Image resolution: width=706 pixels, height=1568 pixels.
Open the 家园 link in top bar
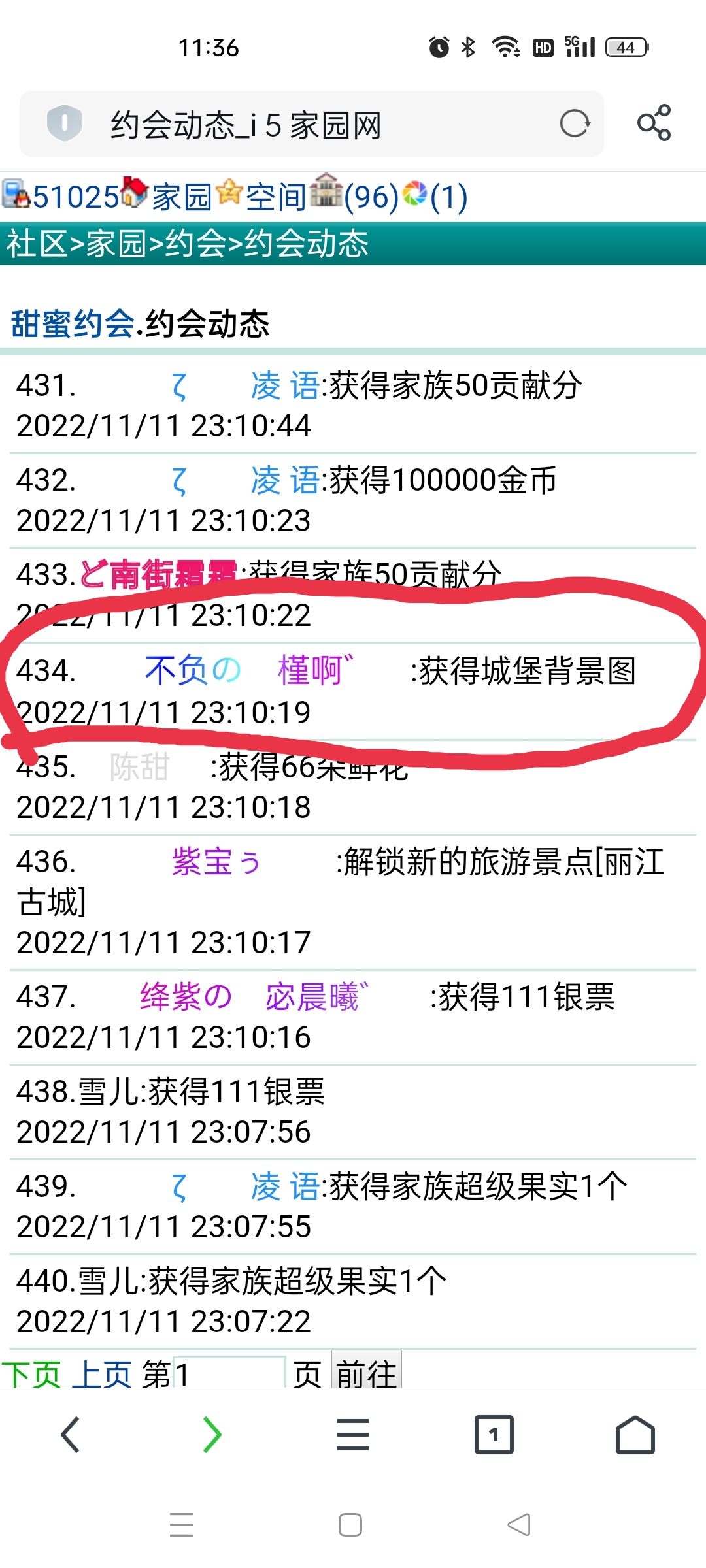[x=182, y=197]
